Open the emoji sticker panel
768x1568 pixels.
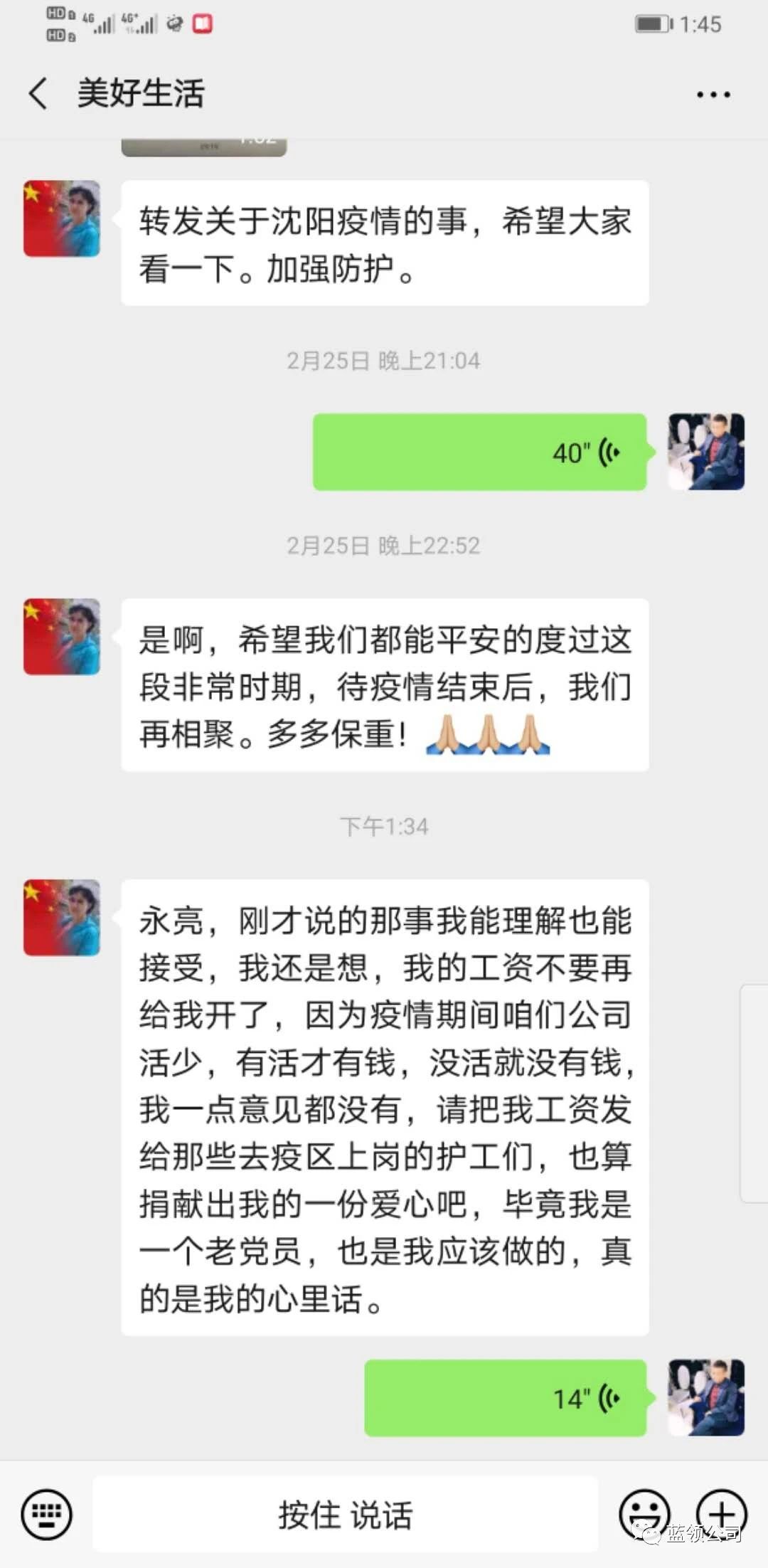pos(644,1513)
